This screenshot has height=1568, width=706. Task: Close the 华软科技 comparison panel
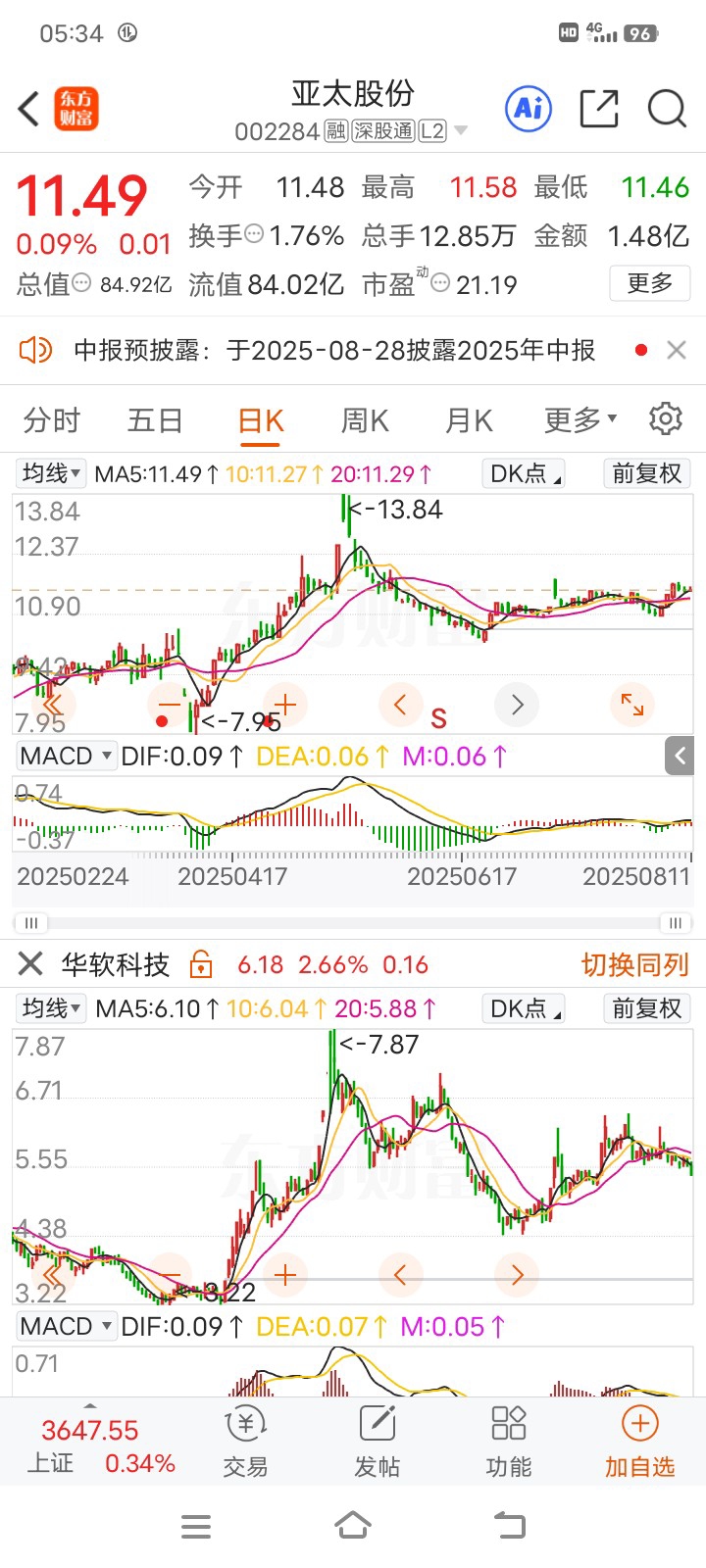[x=30, y=964]
